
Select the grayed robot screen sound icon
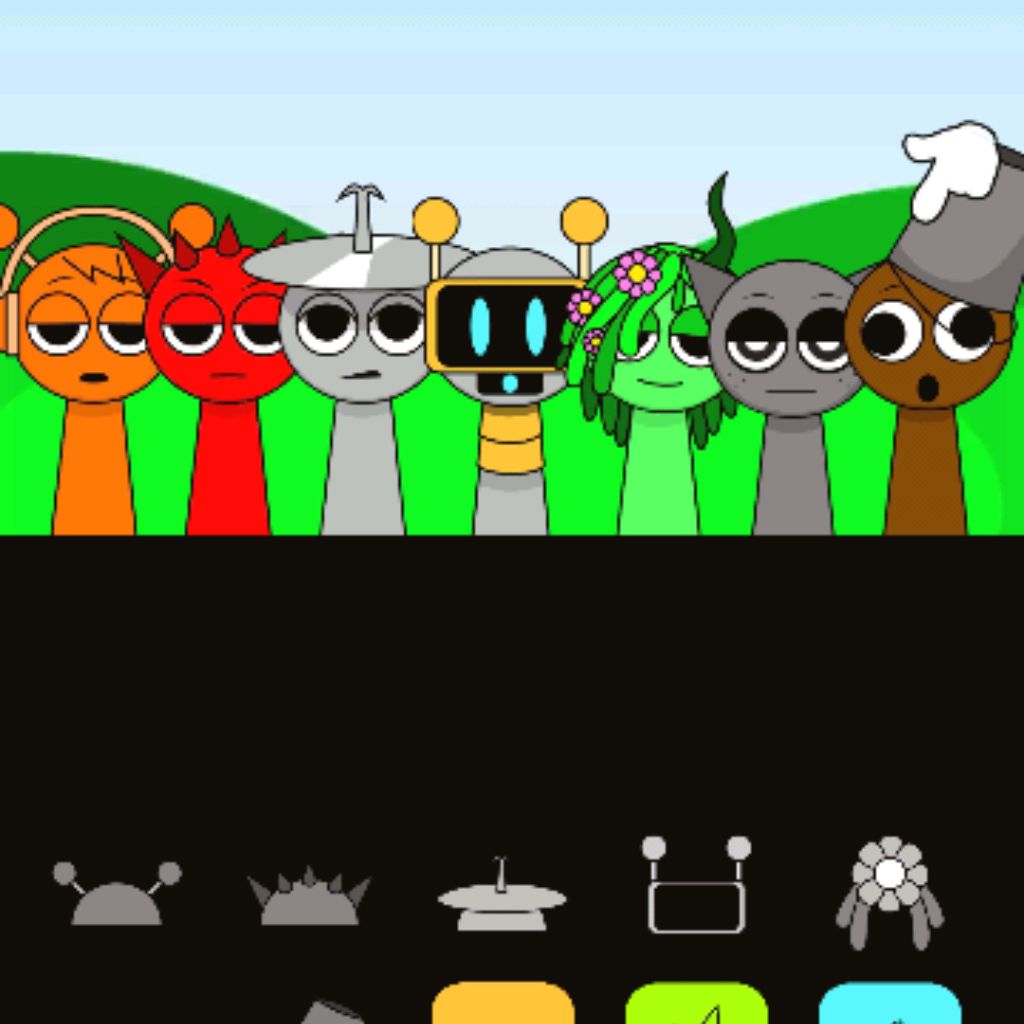(696, 888)
